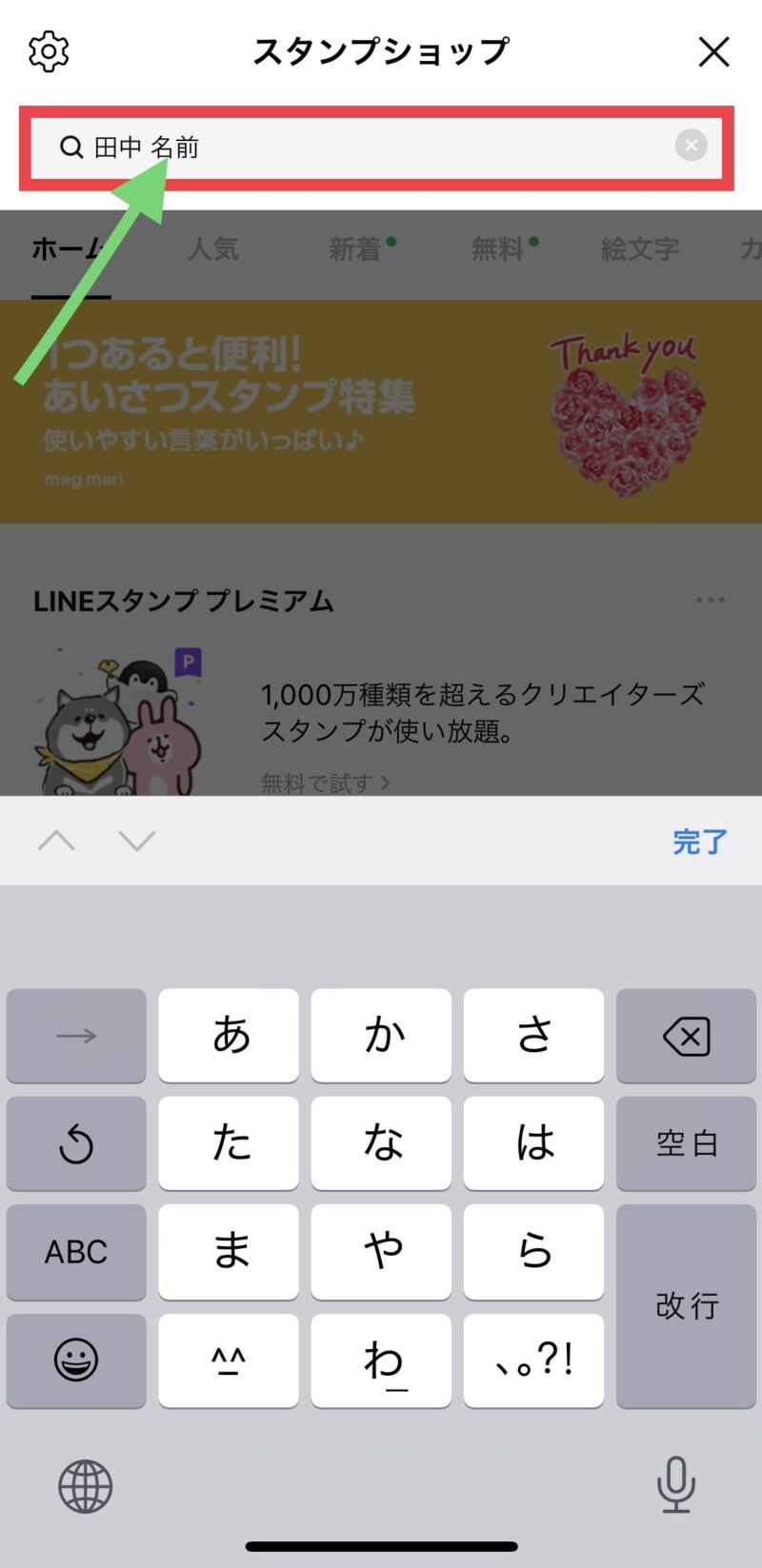
Task: Switch keyboard language with the globe icon
Action: (x=86, y=1485)
